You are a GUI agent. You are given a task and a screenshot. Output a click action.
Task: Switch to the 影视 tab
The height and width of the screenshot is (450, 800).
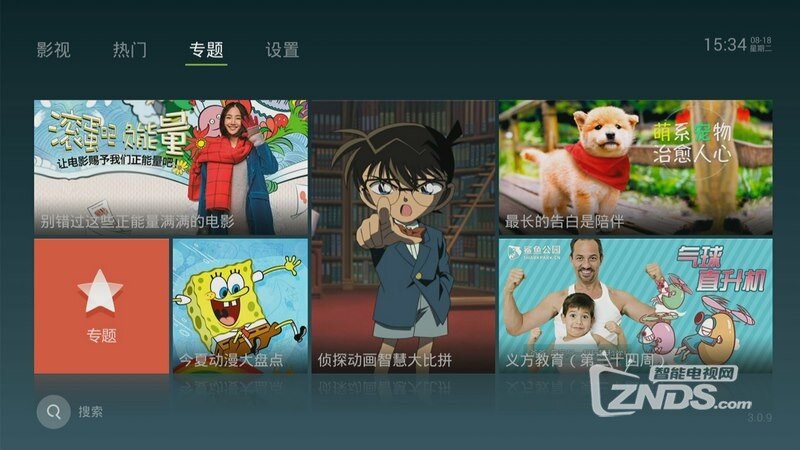tap(53, 50)
